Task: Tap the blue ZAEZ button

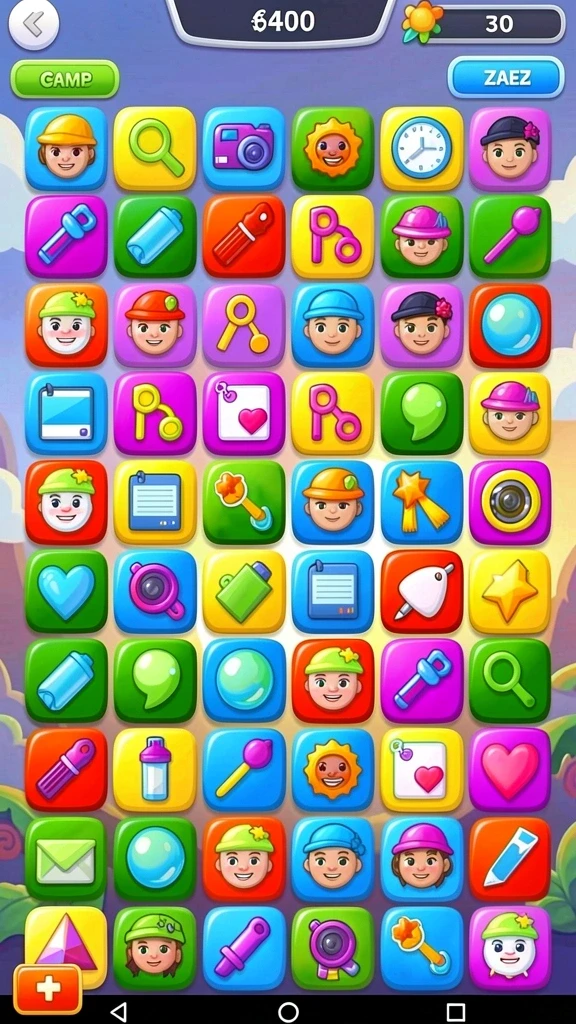Action: pos(506,77)
